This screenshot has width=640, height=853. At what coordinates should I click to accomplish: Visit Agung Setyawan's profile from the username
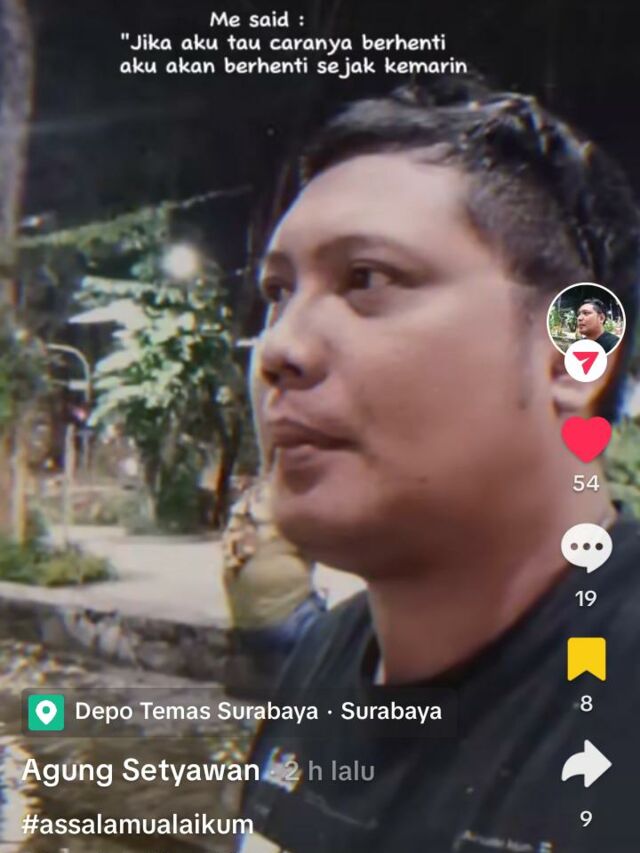pyautogui.click(x=140, y=771)
